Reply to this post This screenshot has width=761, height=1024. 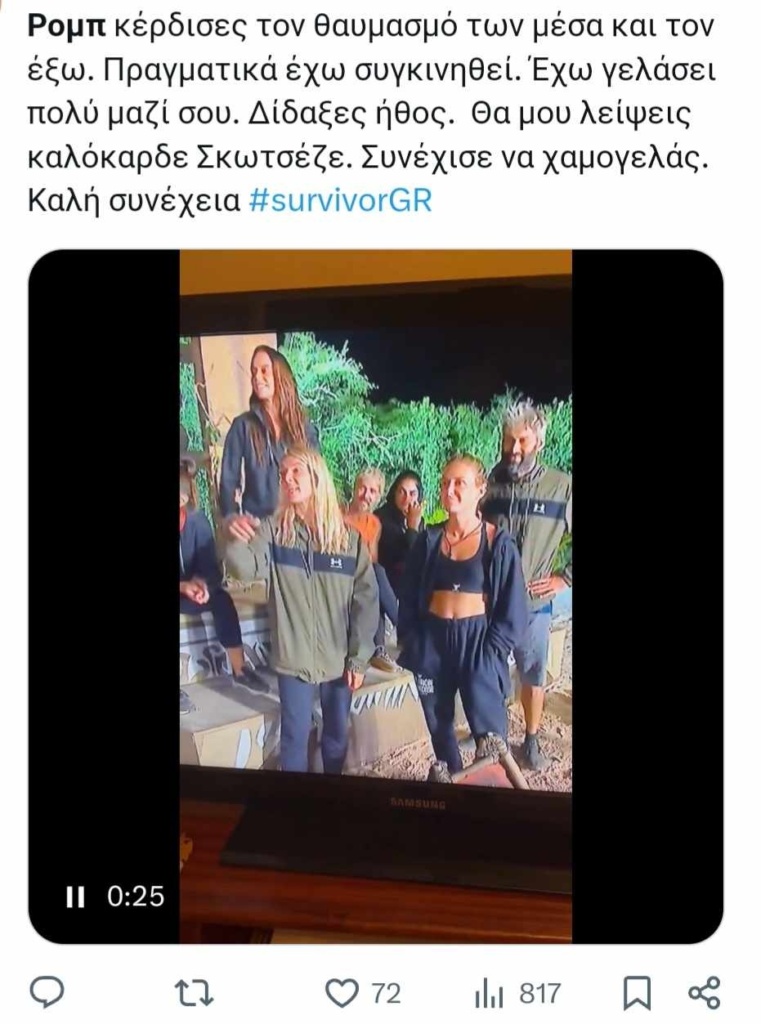(x=47, y=992)
